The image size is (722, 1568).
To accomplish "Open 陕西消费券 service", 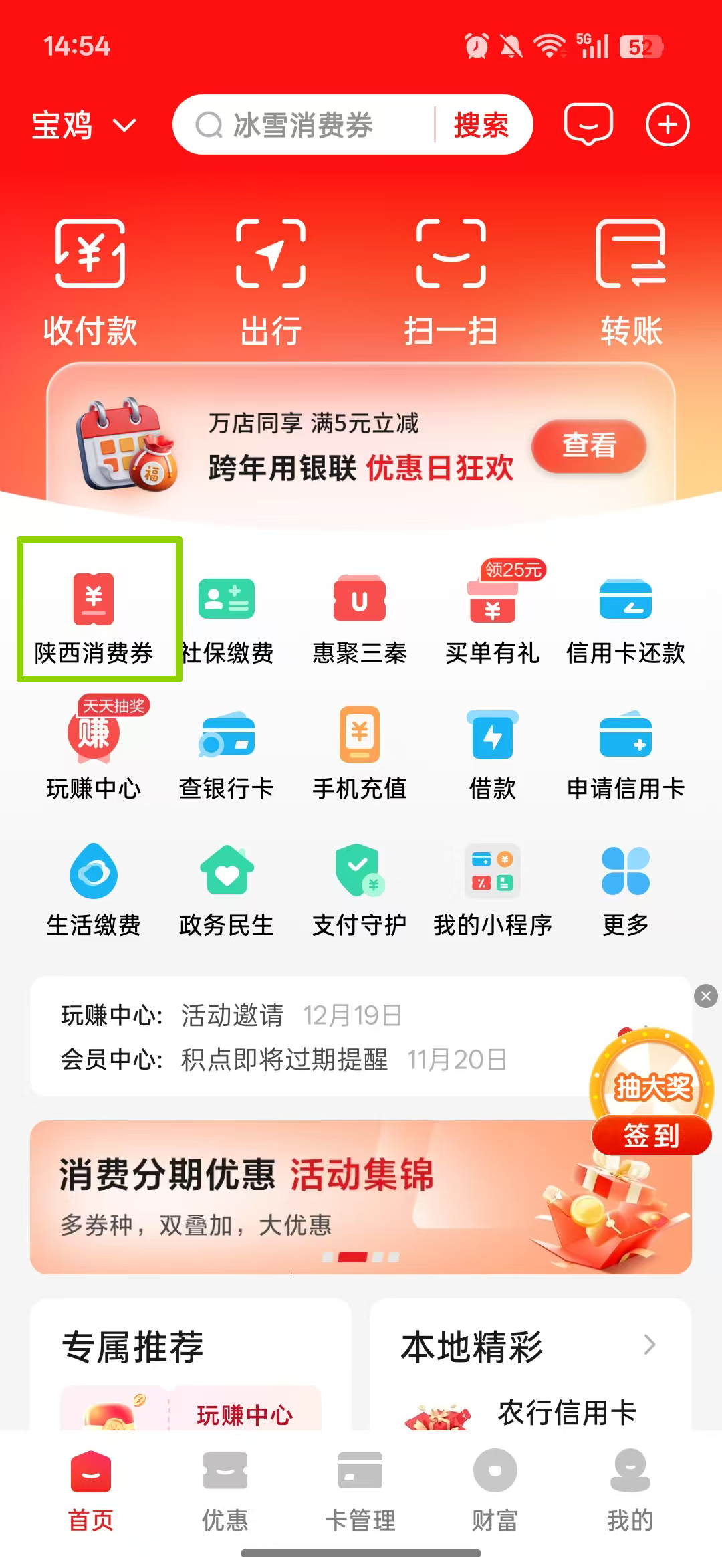I will click(94, 617).
